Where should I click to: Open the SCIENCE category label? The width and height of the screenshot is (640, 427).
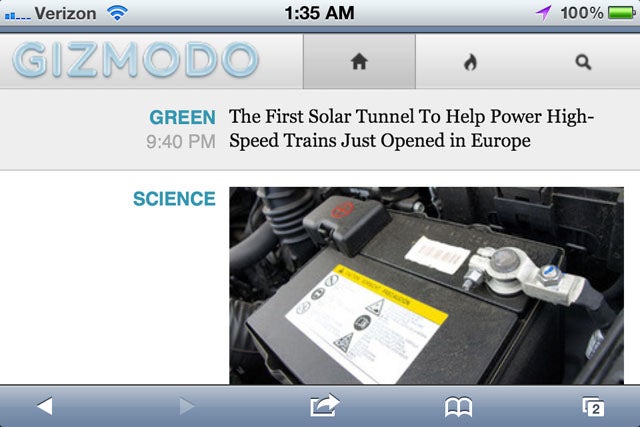pyautogui.click(x=174, y=199)
